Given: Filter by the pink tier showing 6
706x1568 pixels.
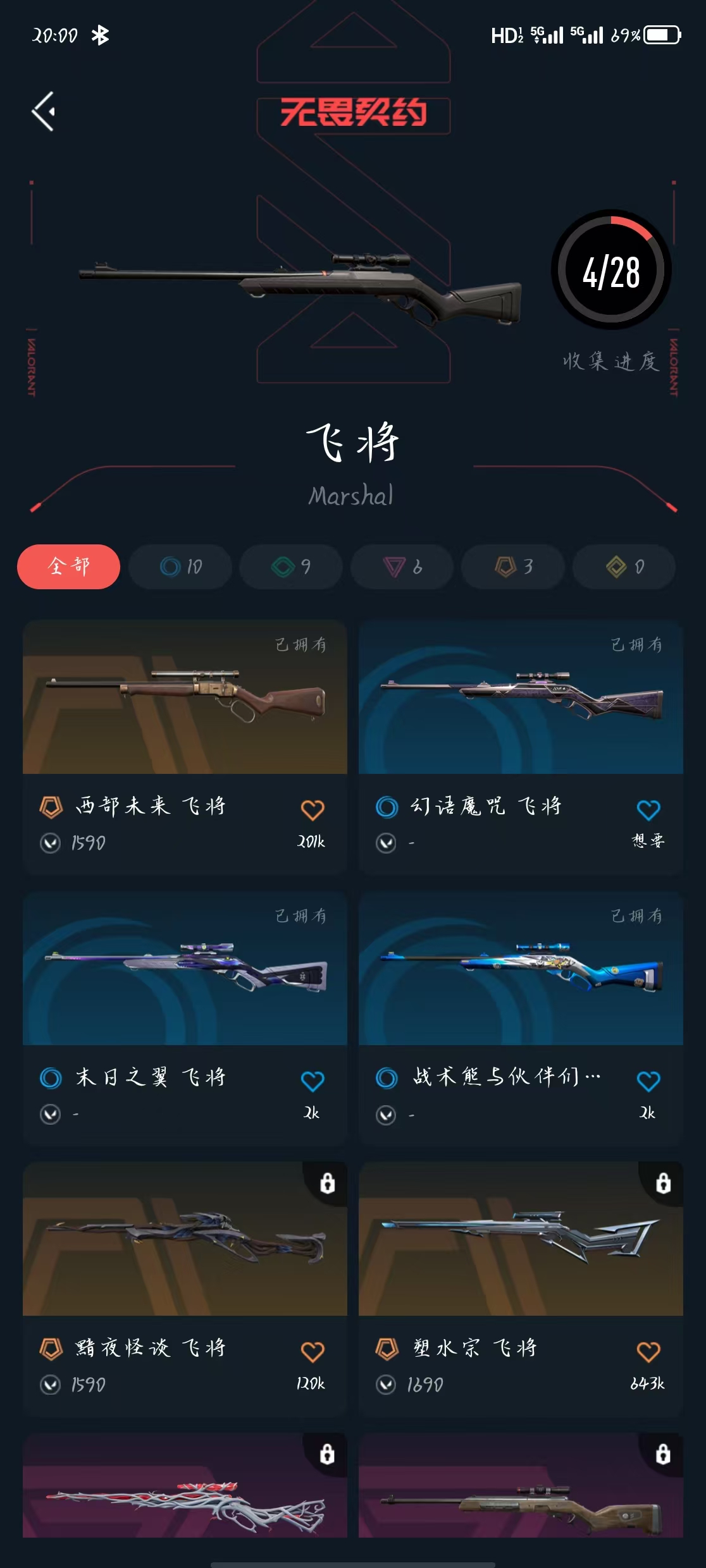Looking at the screenshot, I should coord(402,567).
